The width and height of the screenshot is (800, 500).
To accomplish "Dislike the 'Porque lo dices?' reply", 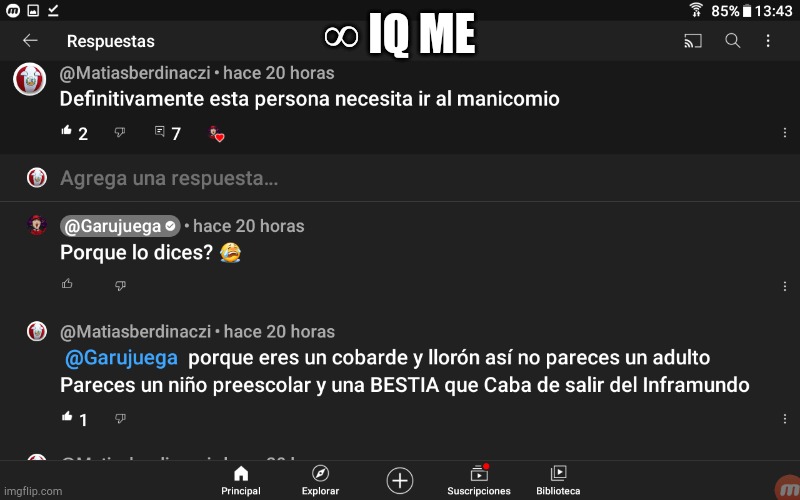I will click(x=120, y=285).
